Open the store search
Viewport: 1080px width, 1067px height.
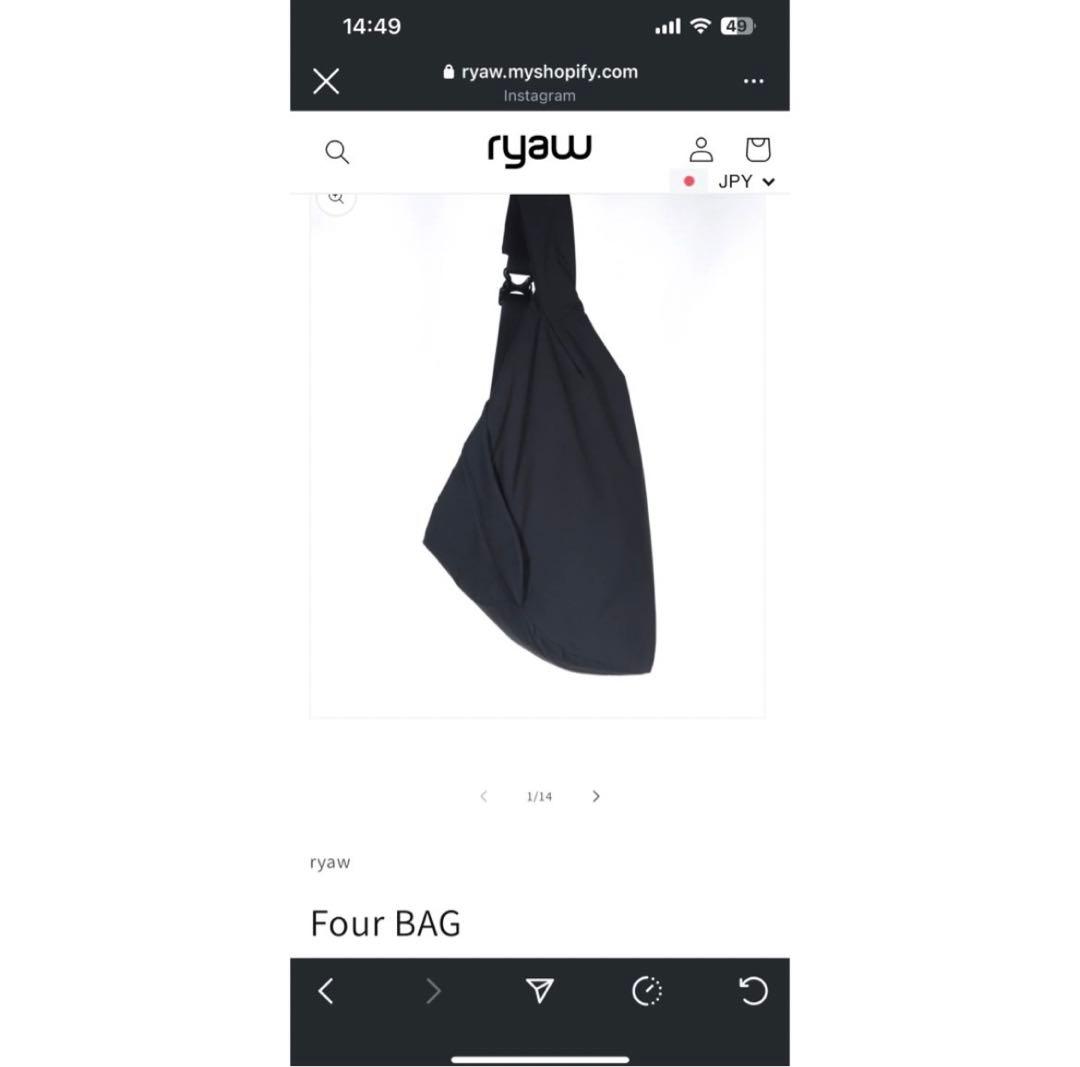pyautogui.click(x=337, y=152)
